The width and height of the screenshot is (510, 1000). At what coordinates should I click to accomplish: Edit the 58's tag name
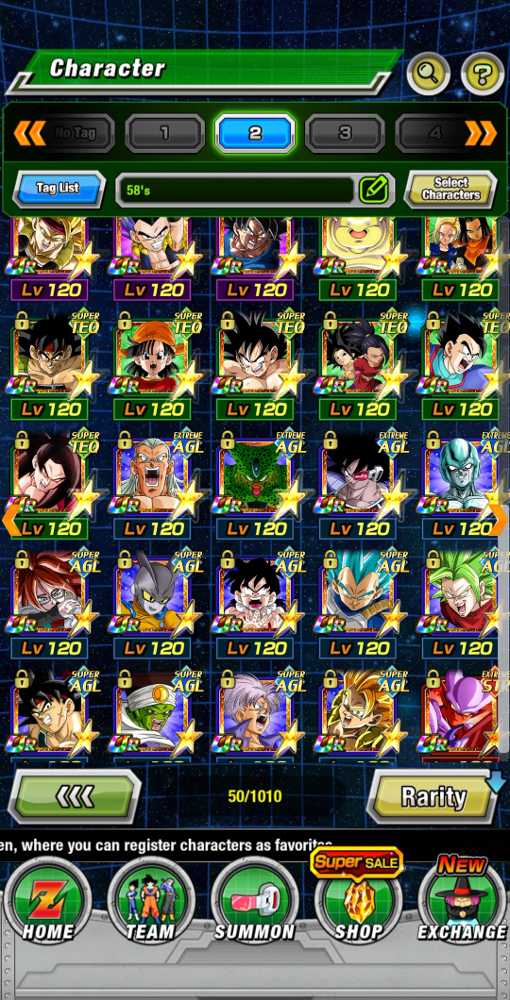(x=374, y=189)
